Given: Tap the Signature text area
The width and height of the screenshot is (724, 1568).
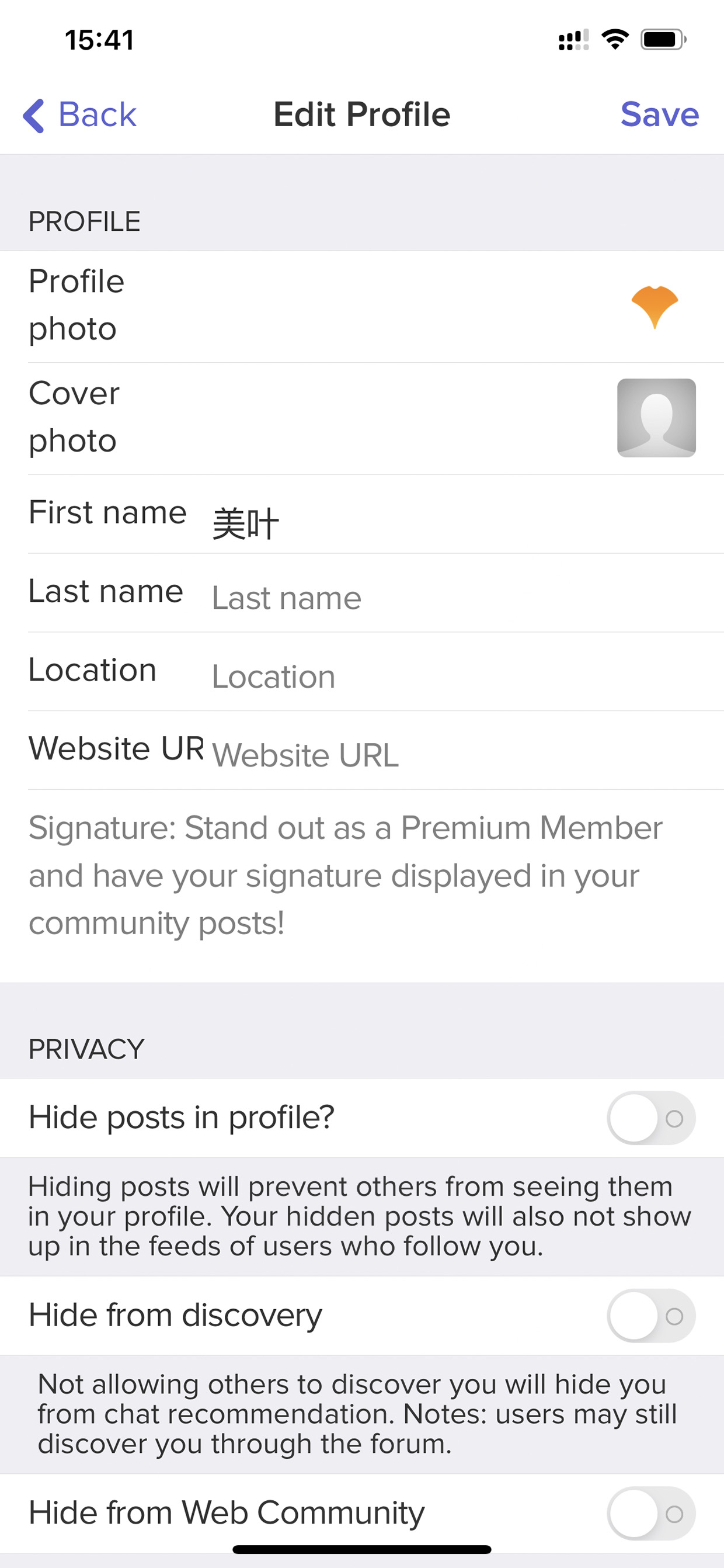Looking at the screenshot, I should click(362, 876).
